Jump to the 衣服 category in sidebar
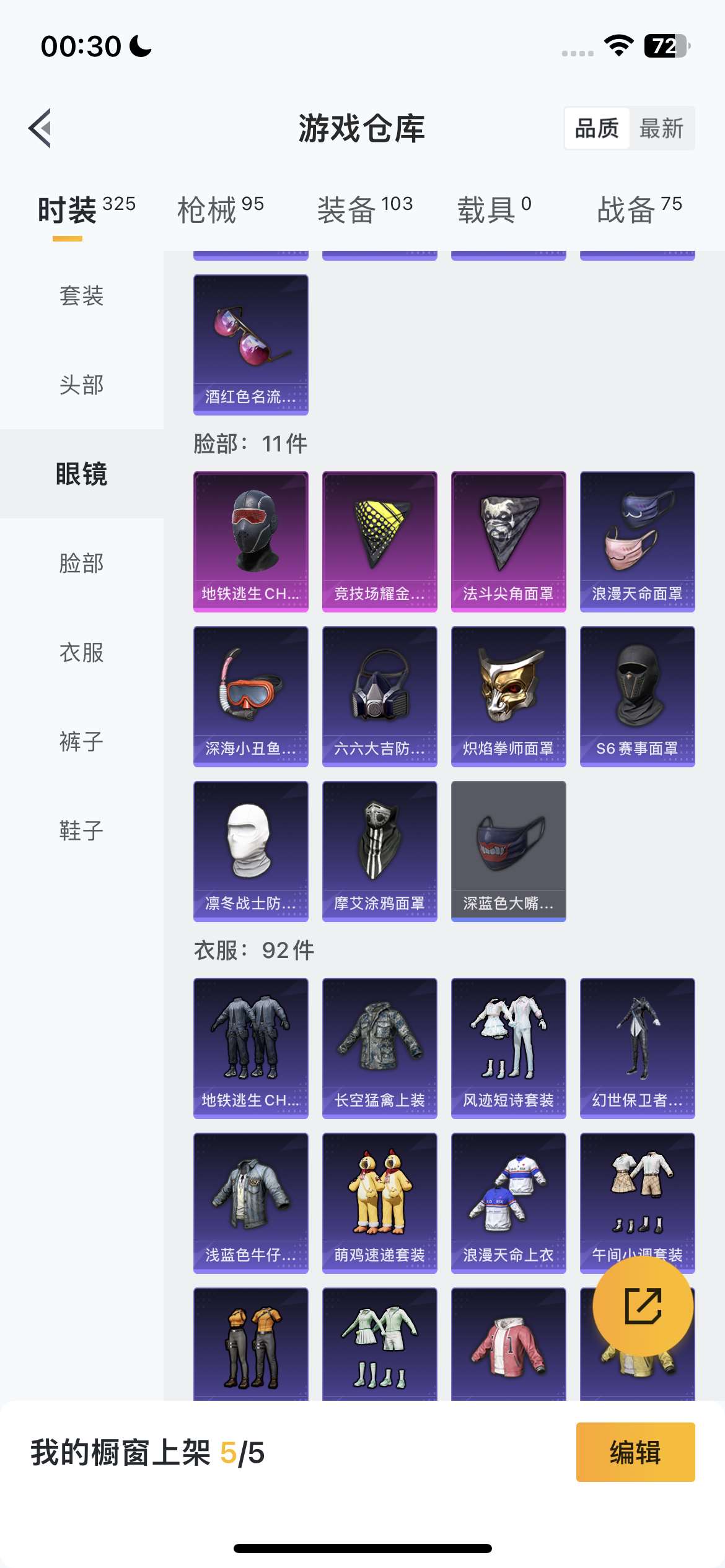The image size is (725, 1568). (81, 652)
